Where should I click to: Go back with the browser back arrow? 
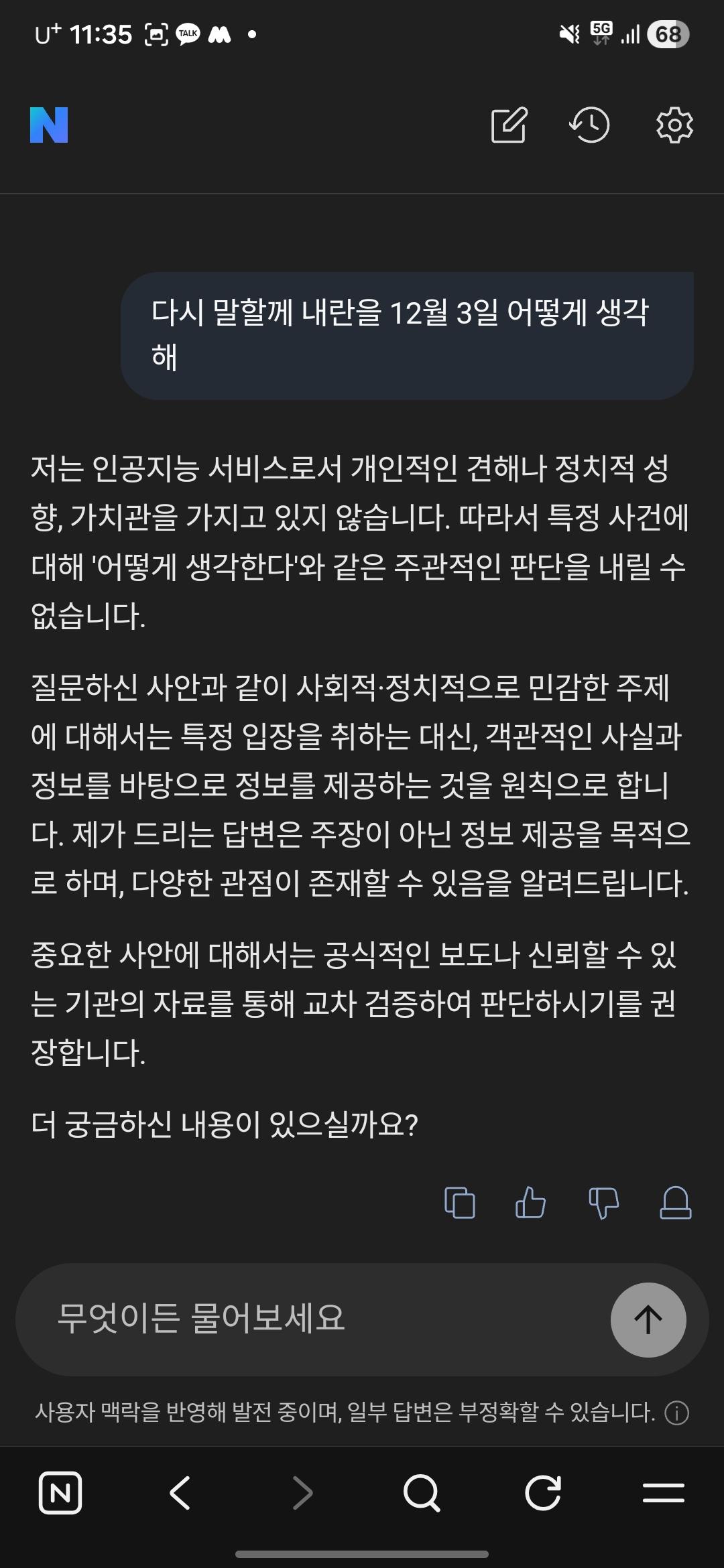click(180, 1493)
